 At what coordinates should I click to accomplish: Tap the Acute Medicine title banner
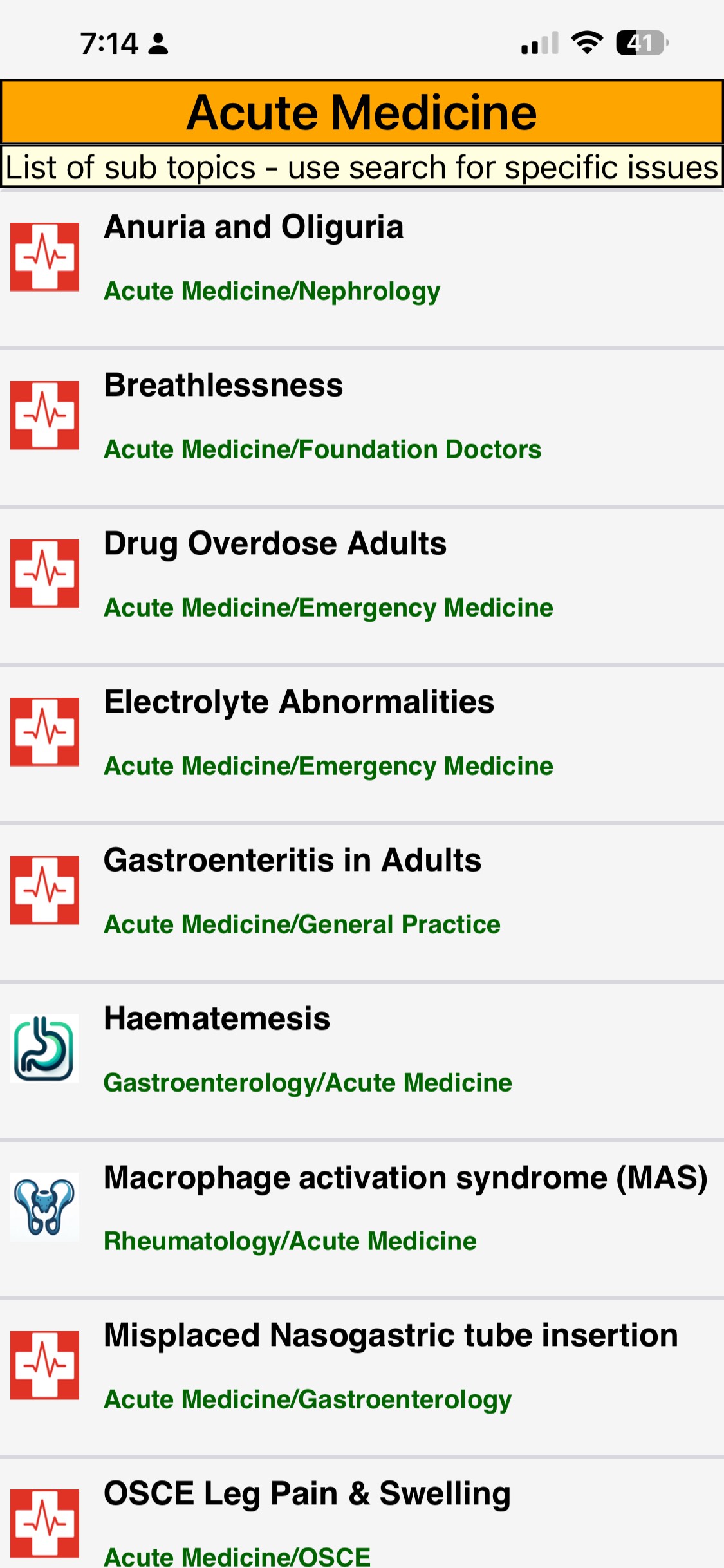click(x=362, y=111)
